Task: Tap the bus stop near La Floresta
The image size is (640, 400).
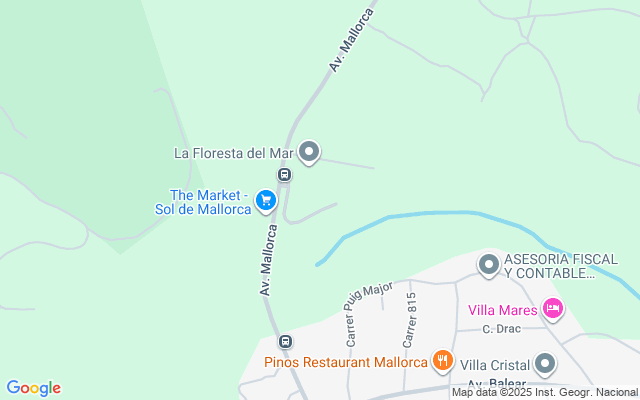Action: click(x=285, y=175)
